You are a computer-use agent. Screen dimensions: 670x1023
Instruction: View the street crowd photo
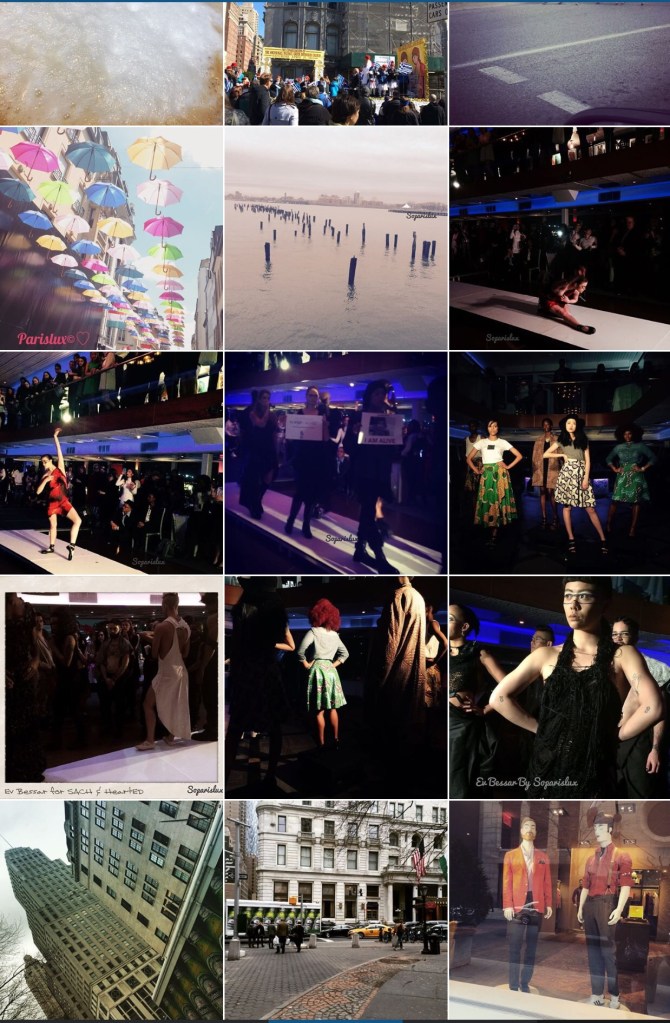335,62
